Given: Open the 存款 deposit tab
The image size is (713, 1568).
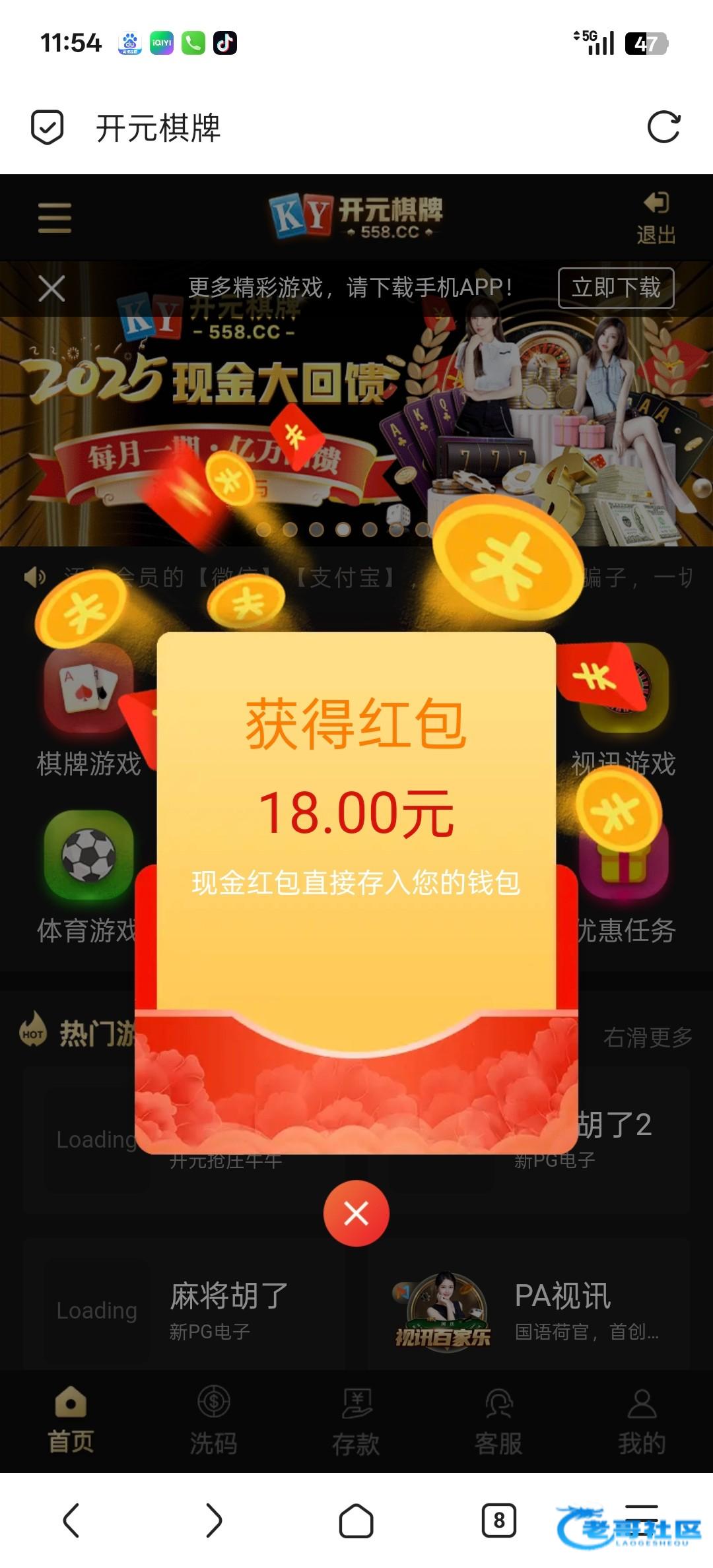Looking at the screenshot, I should coord(356,1420).
